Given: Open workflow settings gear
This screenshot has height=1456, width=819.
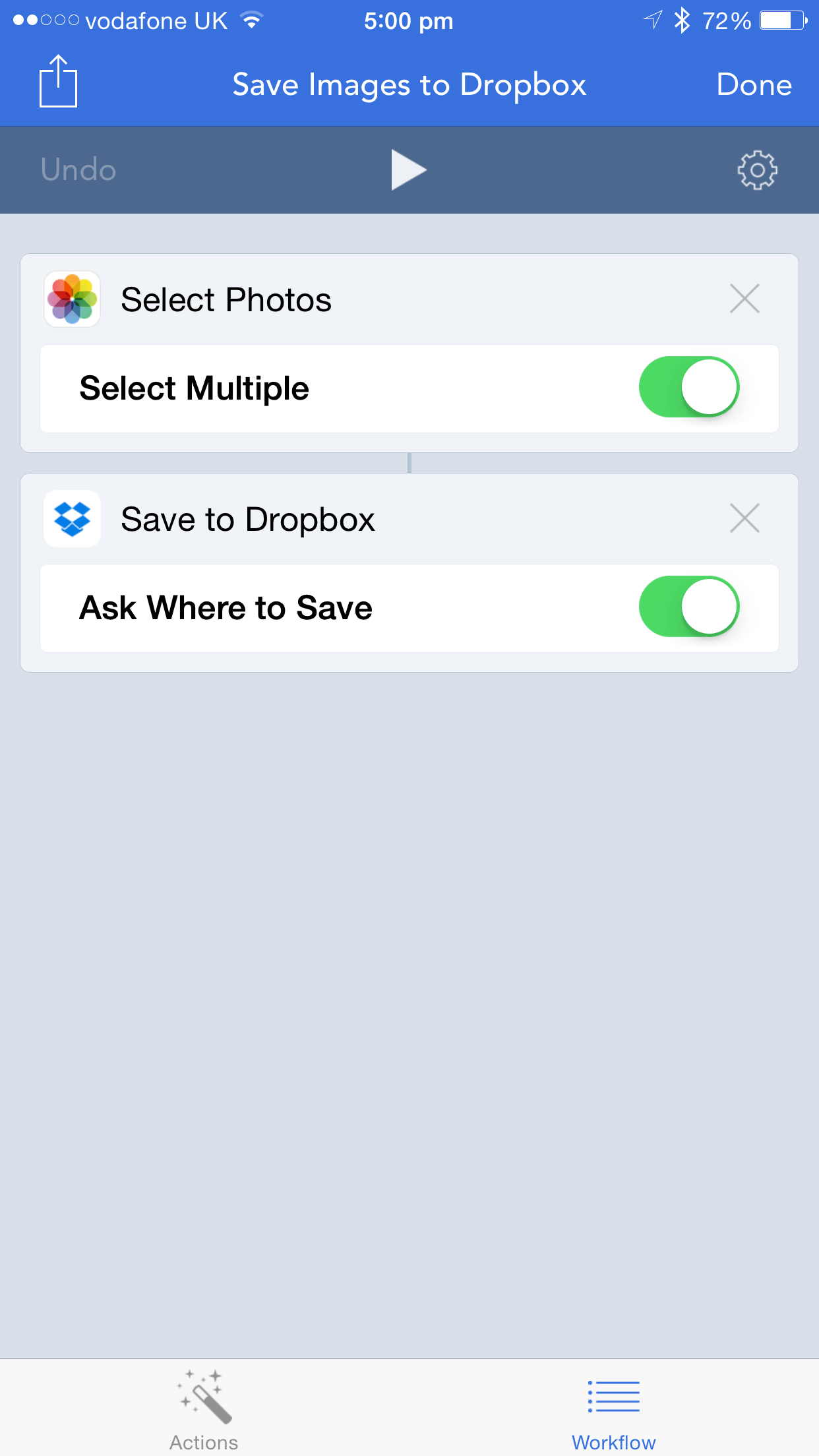Looking at the screenshot, I should click(x=757, y=170).
